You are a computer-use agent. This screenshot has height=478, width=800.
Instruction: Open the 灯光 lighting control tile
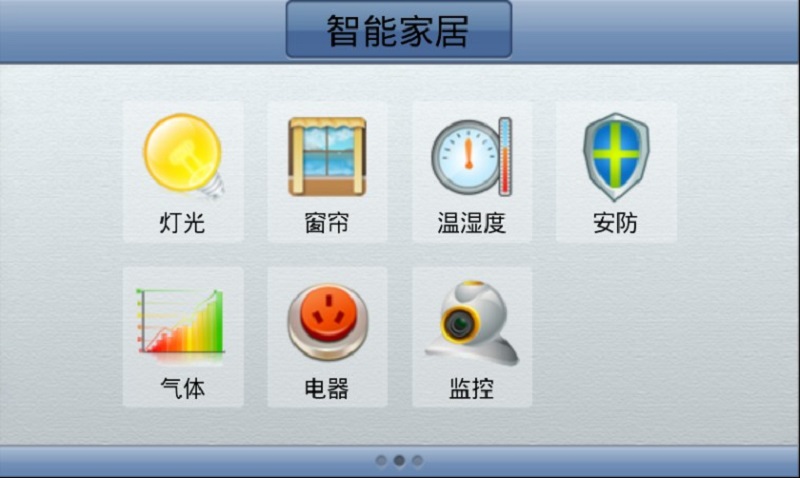pyautogui.click(x=183, y=171)
